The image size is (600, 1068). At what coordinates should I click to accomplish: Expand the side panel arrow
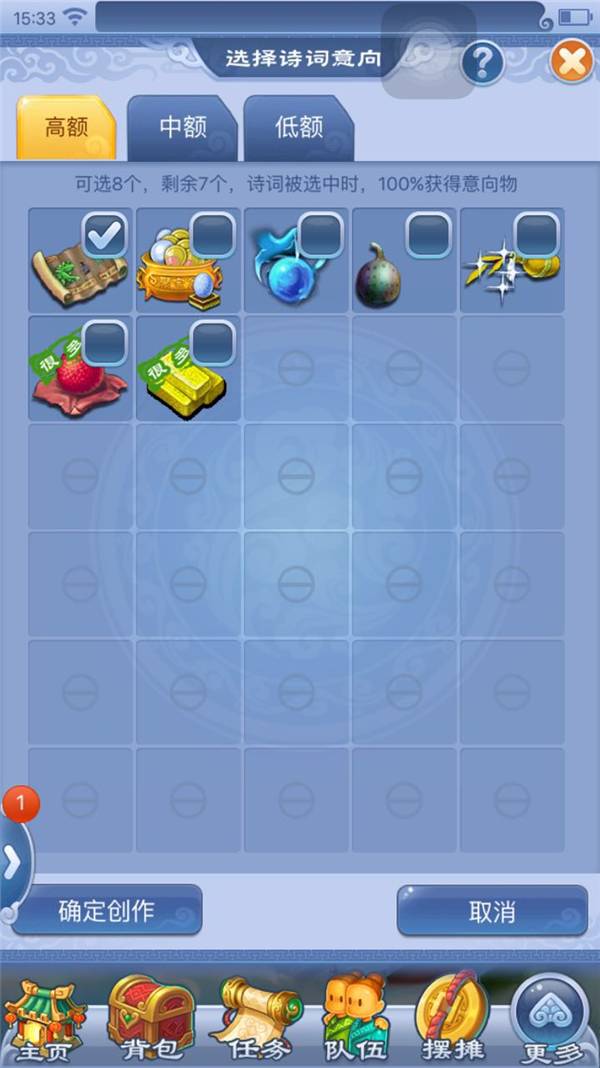[14, 864]
